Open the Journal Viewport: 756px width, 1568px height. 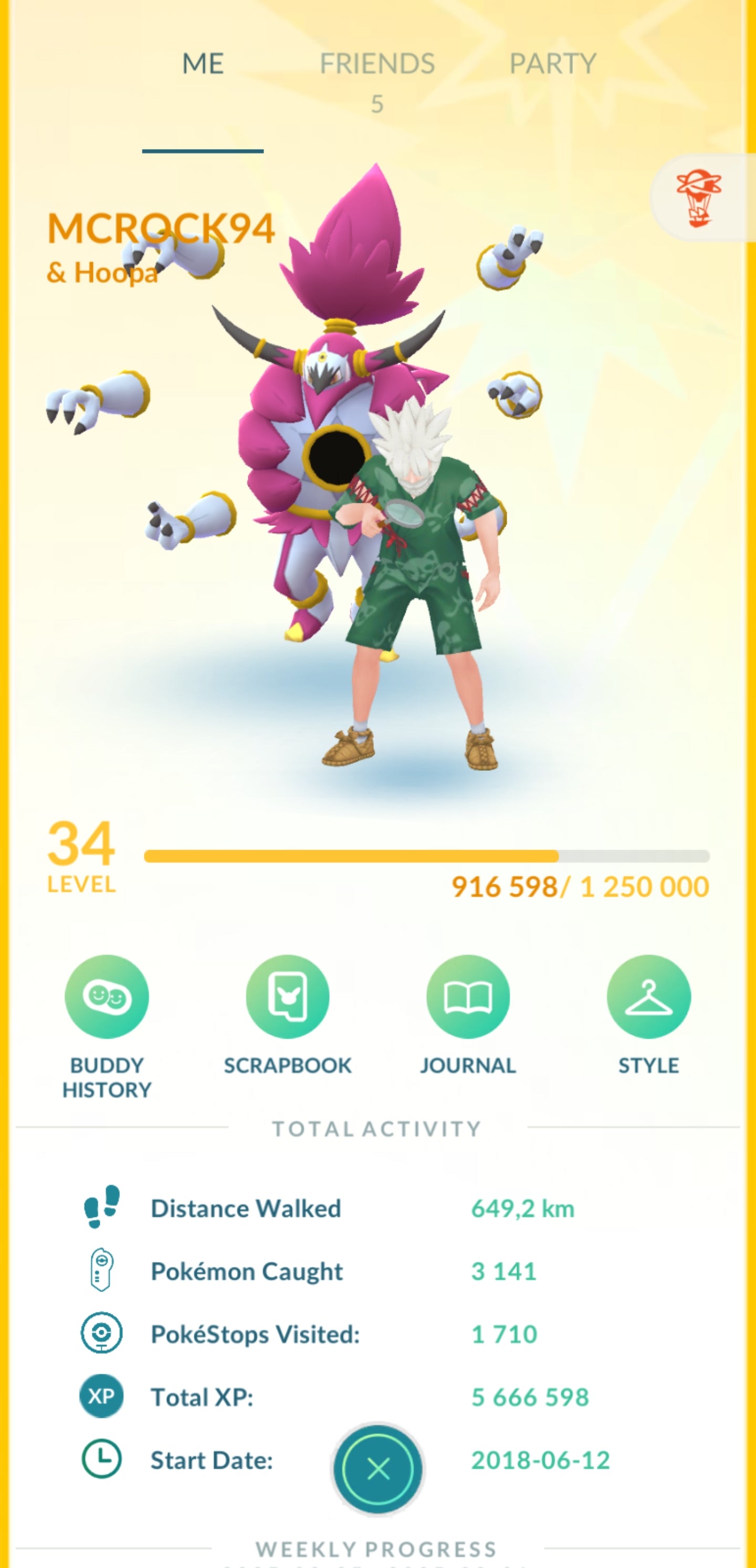[x=468, y=997]
